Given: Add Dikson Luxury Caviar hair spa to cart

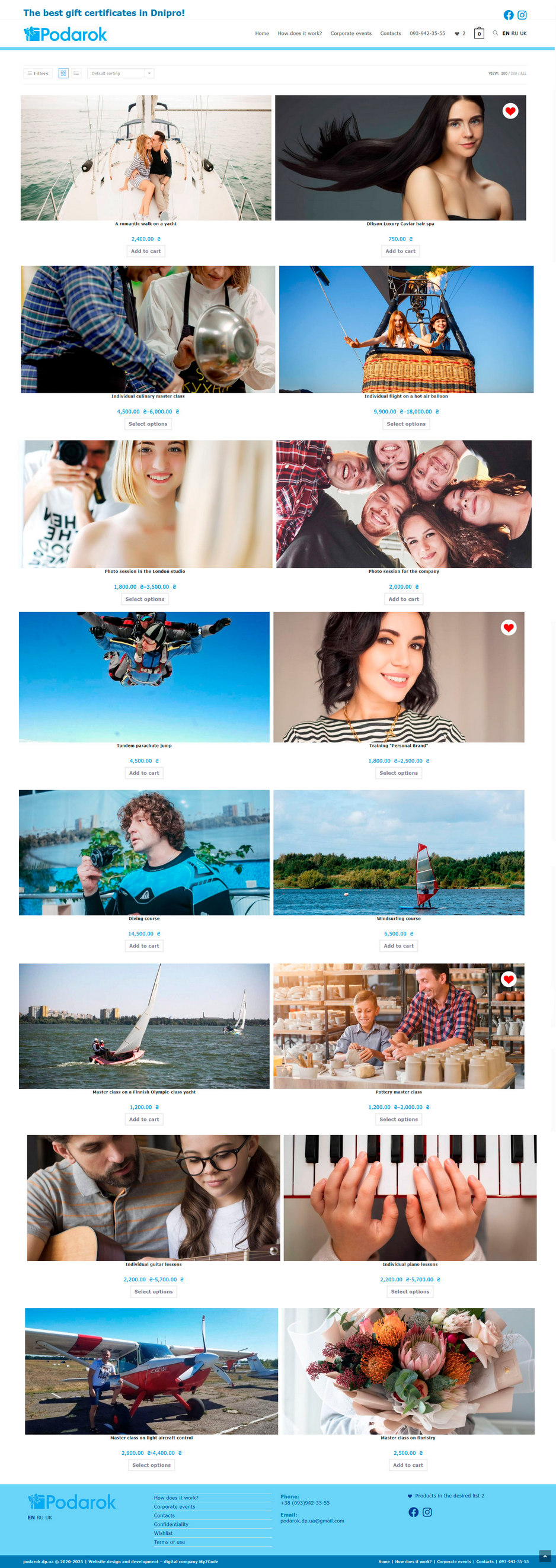Looking at the screenshot, I should (x=400, y=251).
